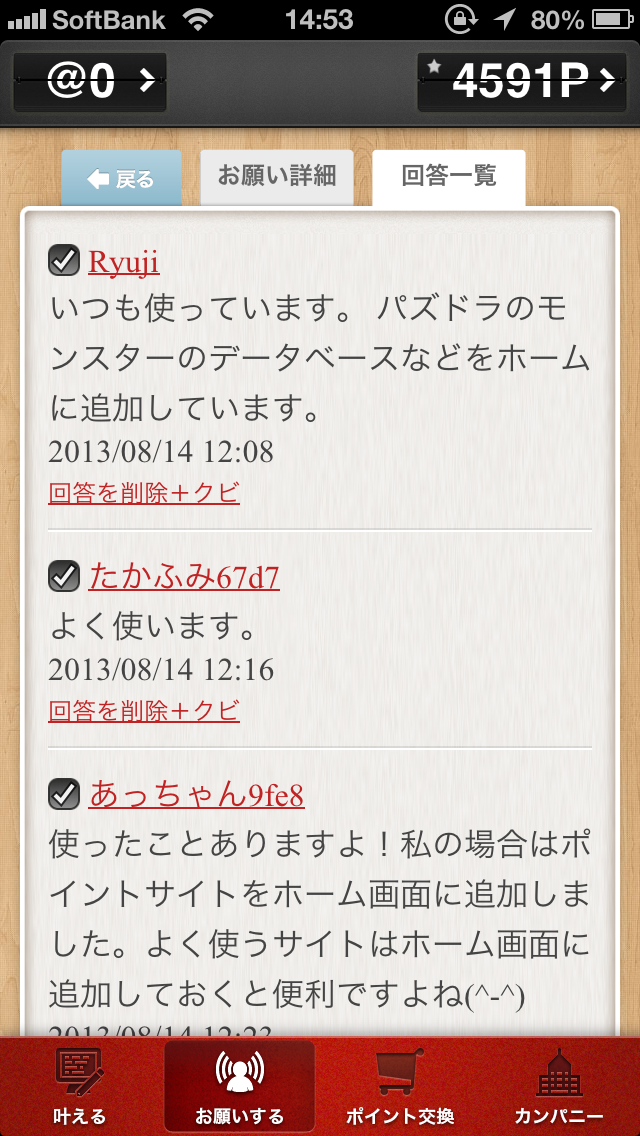Toggle the checkbox beside あっちゃん9fe8

point(64,794)
